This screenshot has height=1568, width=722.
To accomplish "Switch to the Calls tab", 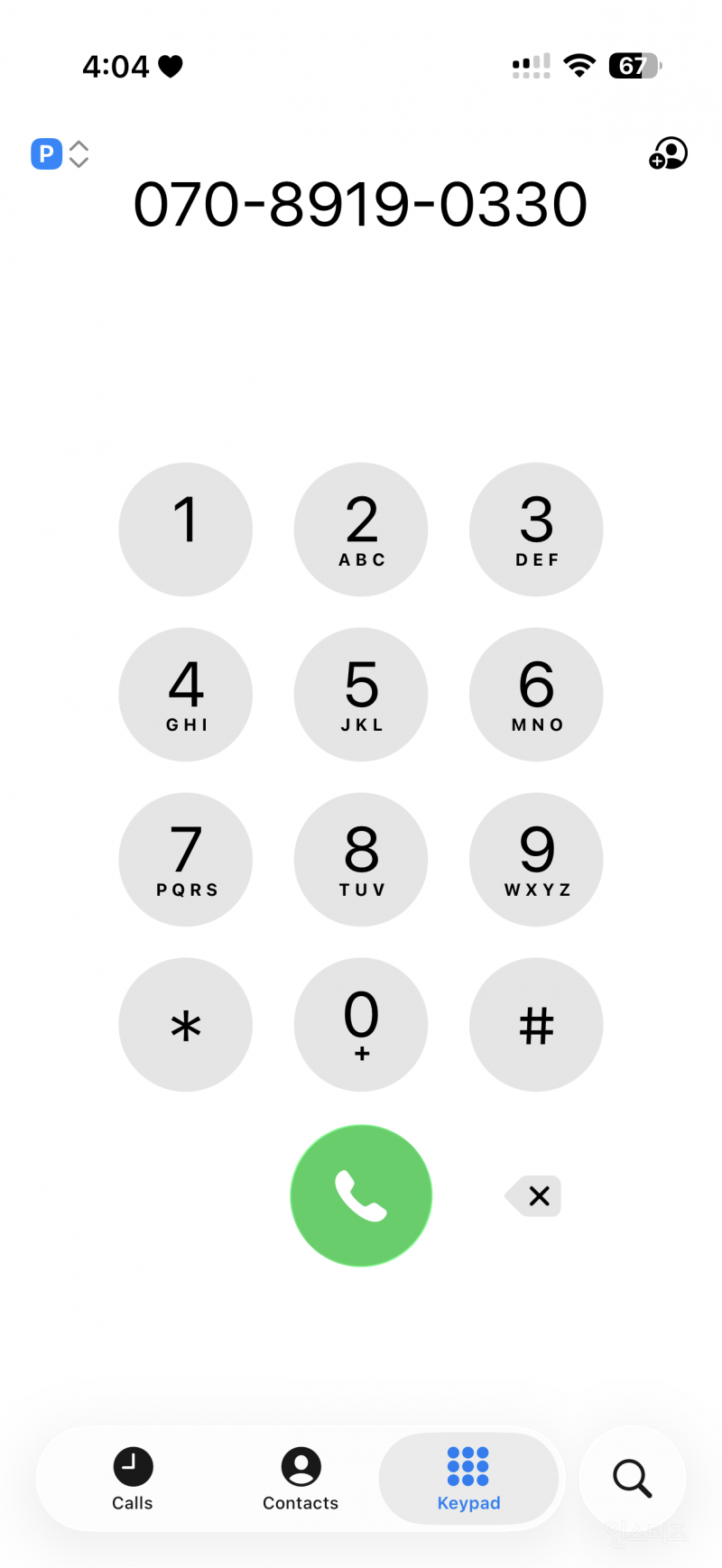I will click(x=133, y=1479).
